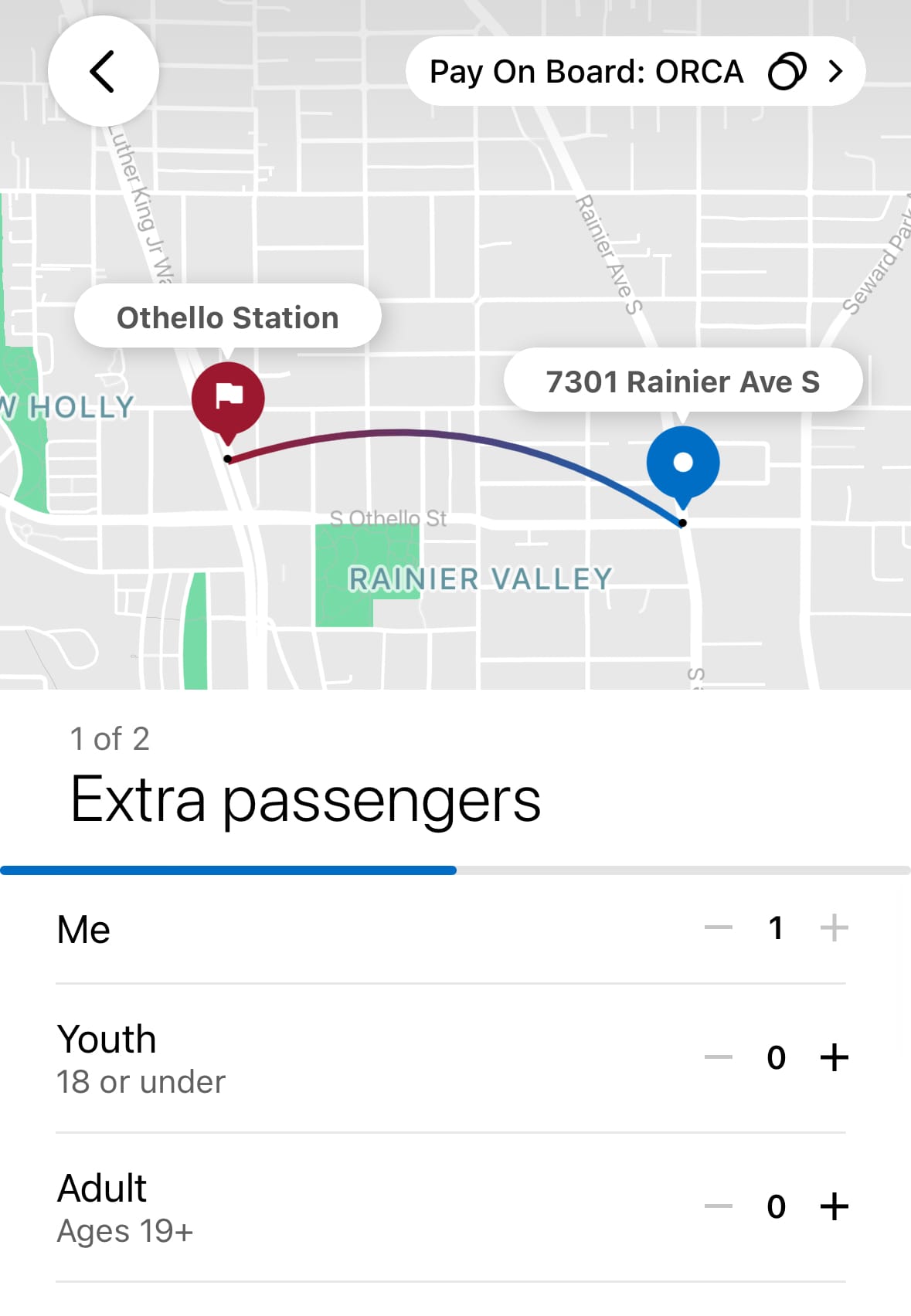
Task: Select the Othello Station destination label
Action: tap(227, 317)
